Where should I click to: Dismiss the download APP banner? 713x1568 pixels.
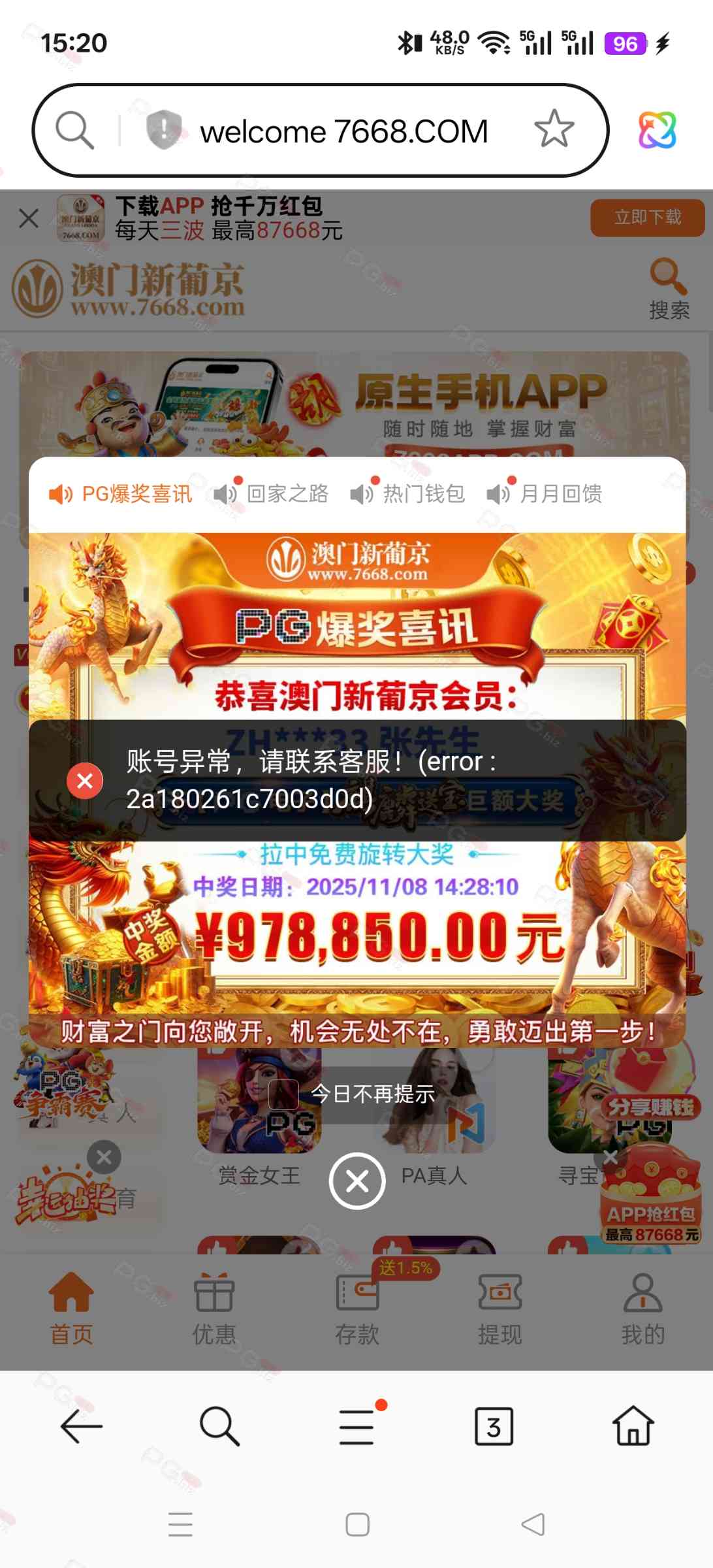(x=29, y=218)
